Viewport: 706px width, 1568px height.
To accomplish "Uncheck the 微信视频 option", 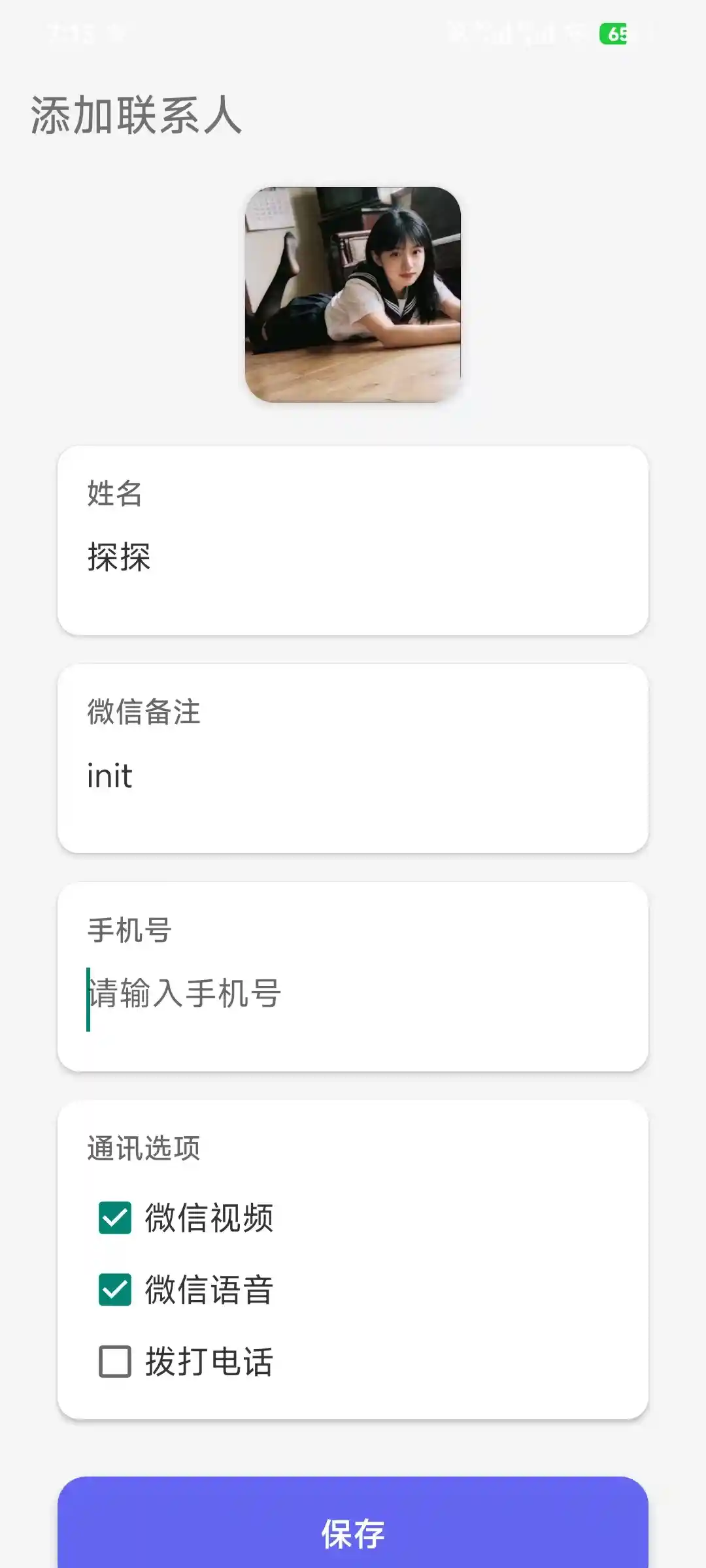I will 115,1218.
